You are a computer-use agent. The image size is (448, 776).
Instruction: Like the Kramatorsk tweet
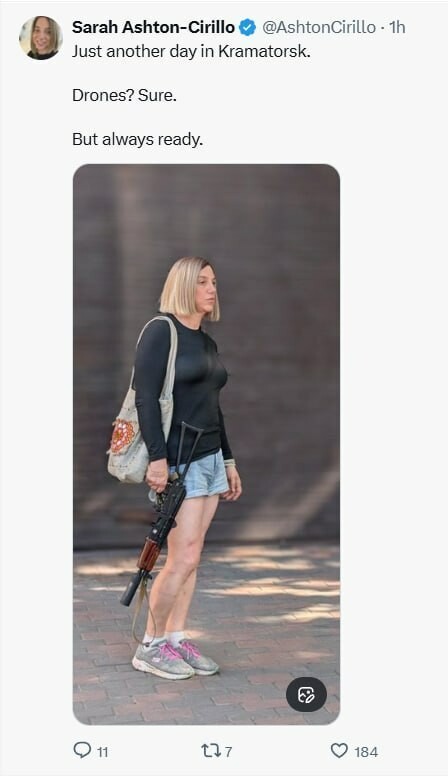click(339, 751)
